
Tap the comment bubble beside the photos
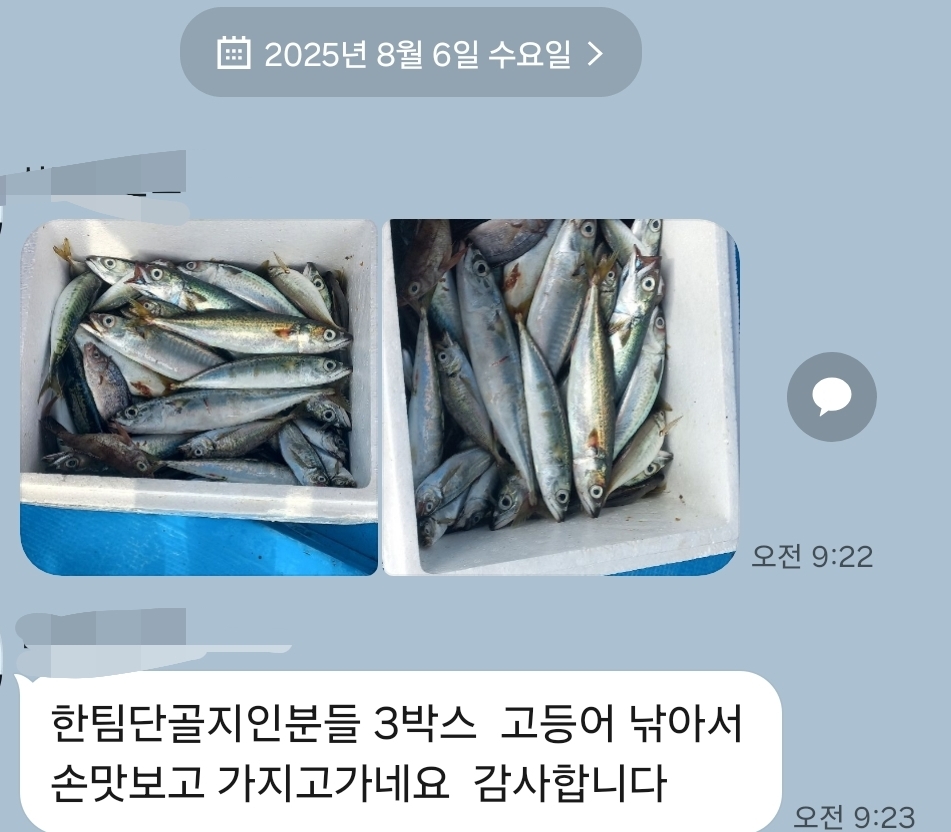click(x=831, y=397)
